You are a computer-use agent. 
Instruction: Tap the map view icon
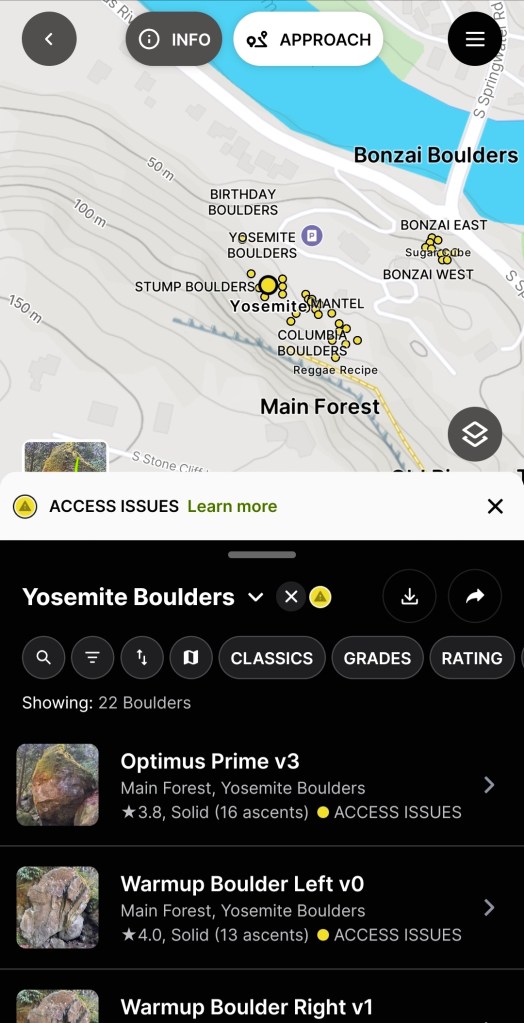(x=191, y=658)
